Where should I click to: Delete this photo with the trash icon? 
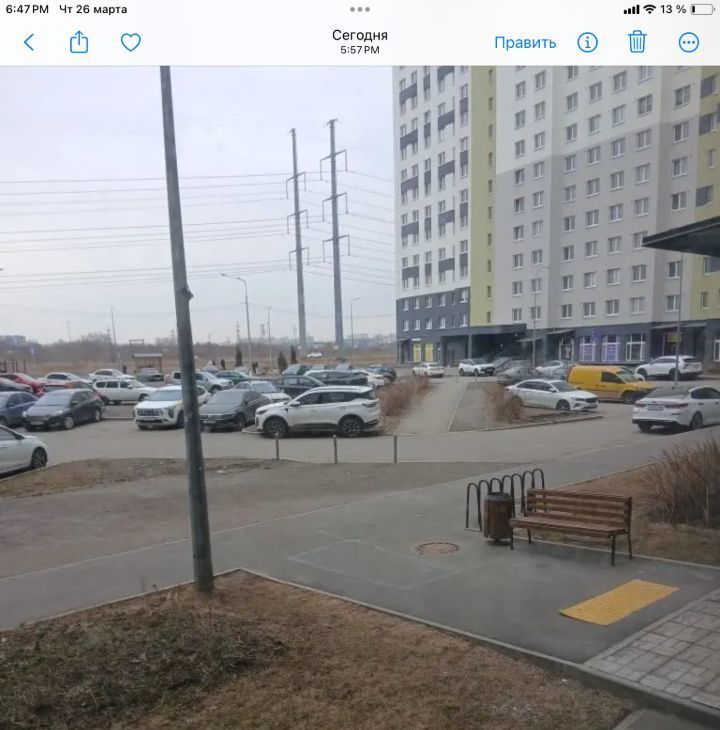[637, 42]
